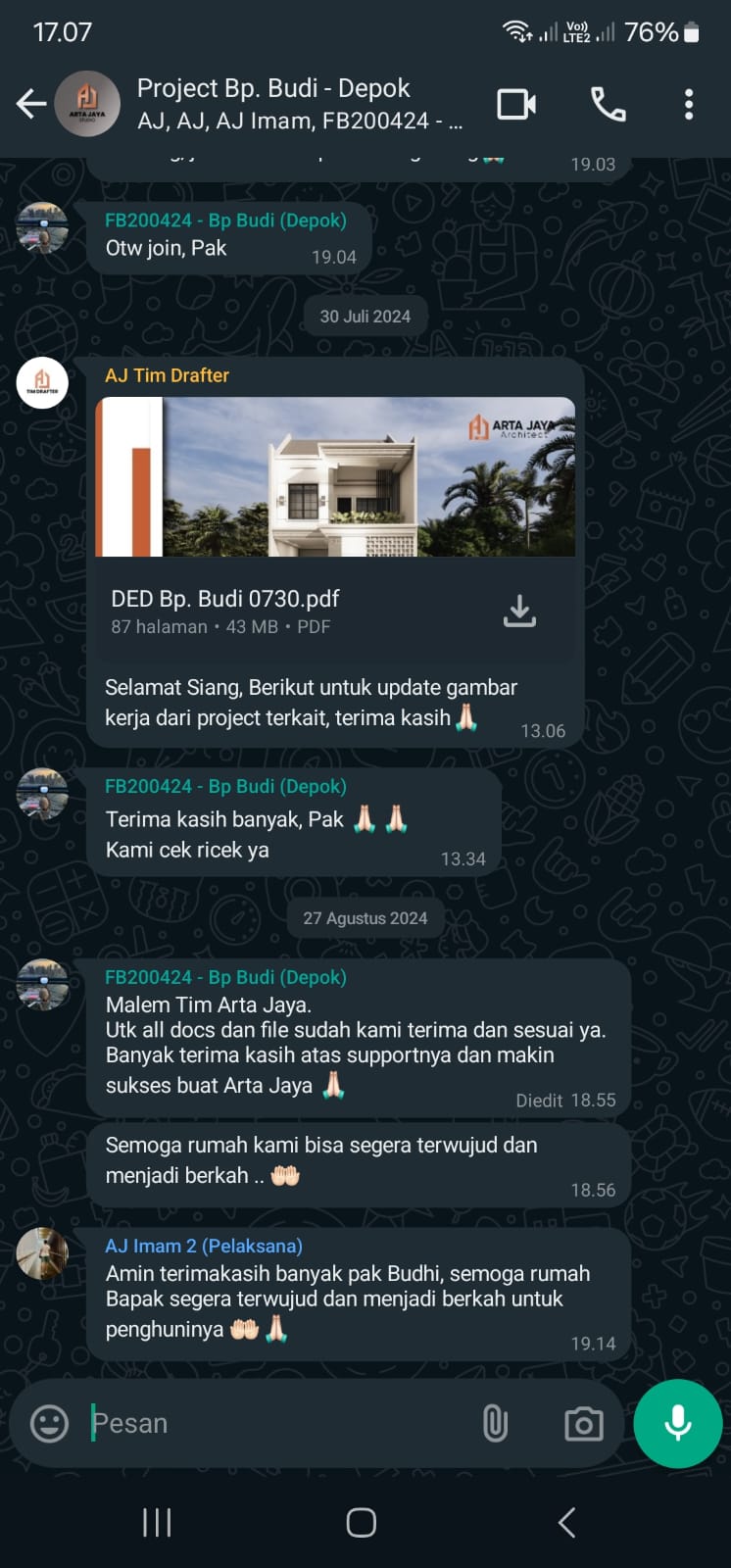This screenshot has width=731, height=1568.
Task: Start a group voice call
Action: pyautogui.click(x=608, y=104)
